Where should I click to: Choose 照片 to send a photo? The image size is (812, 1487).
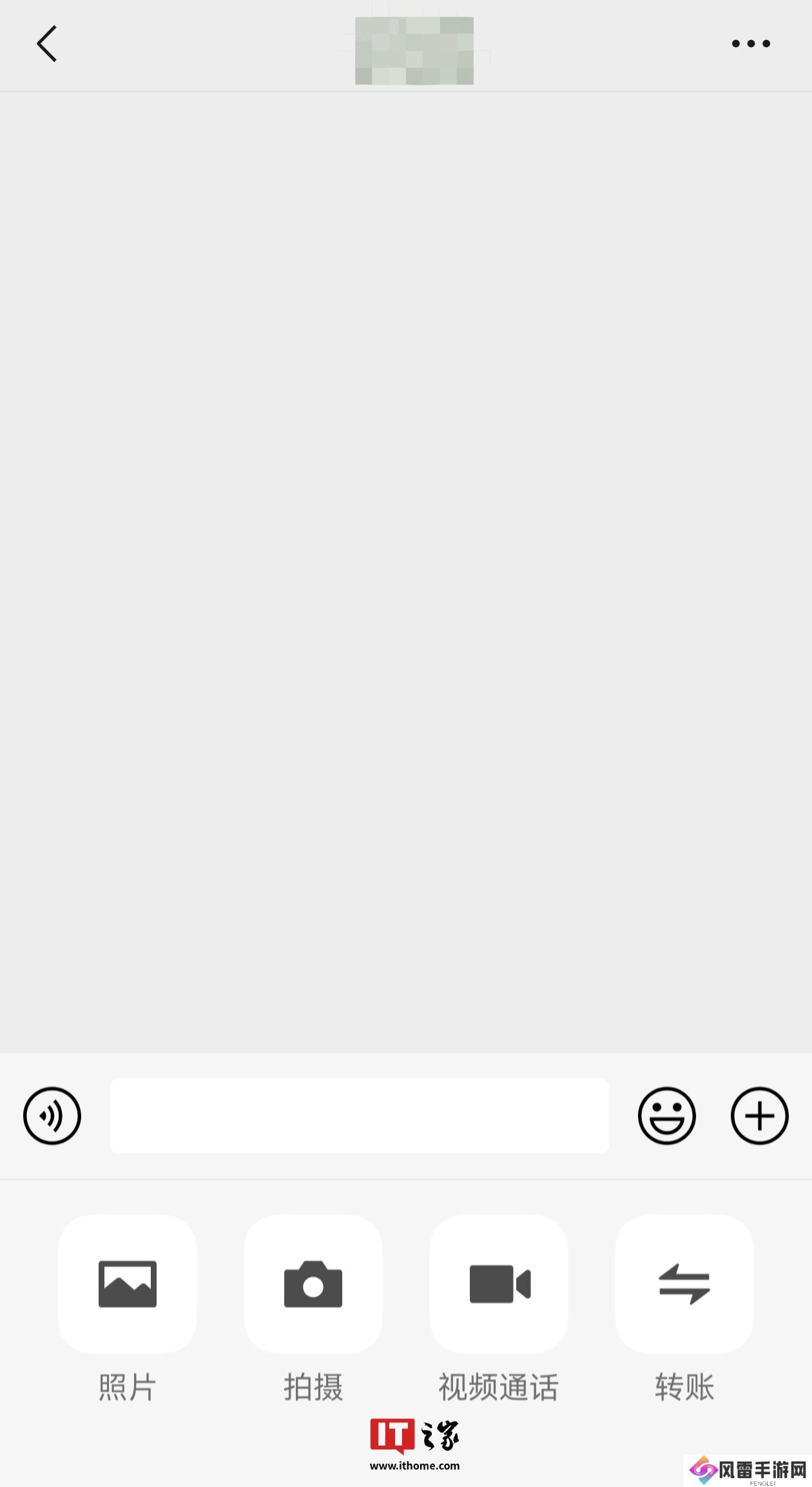[x=128, y=1284]
